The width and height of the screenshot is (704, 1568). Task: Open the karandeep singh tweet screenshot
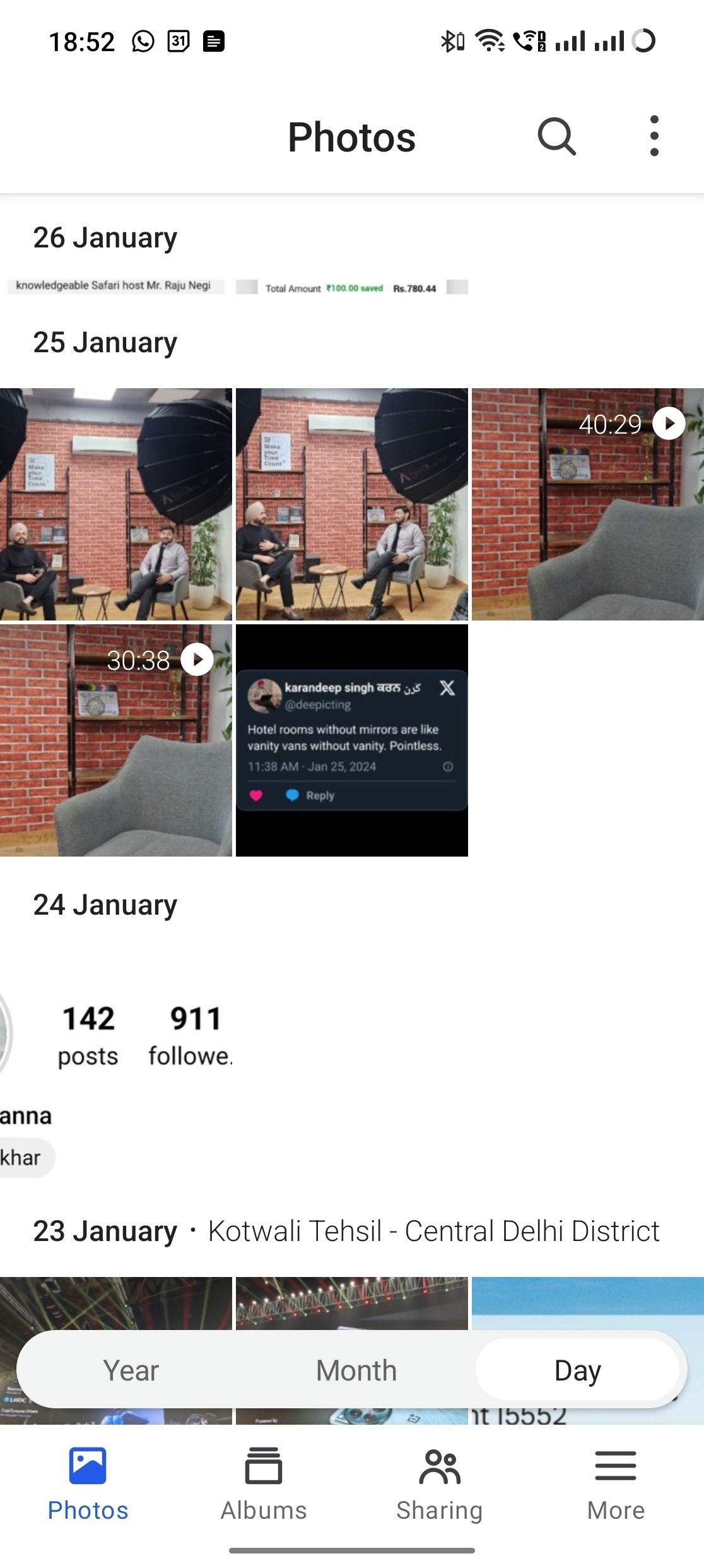coord(352,740)
